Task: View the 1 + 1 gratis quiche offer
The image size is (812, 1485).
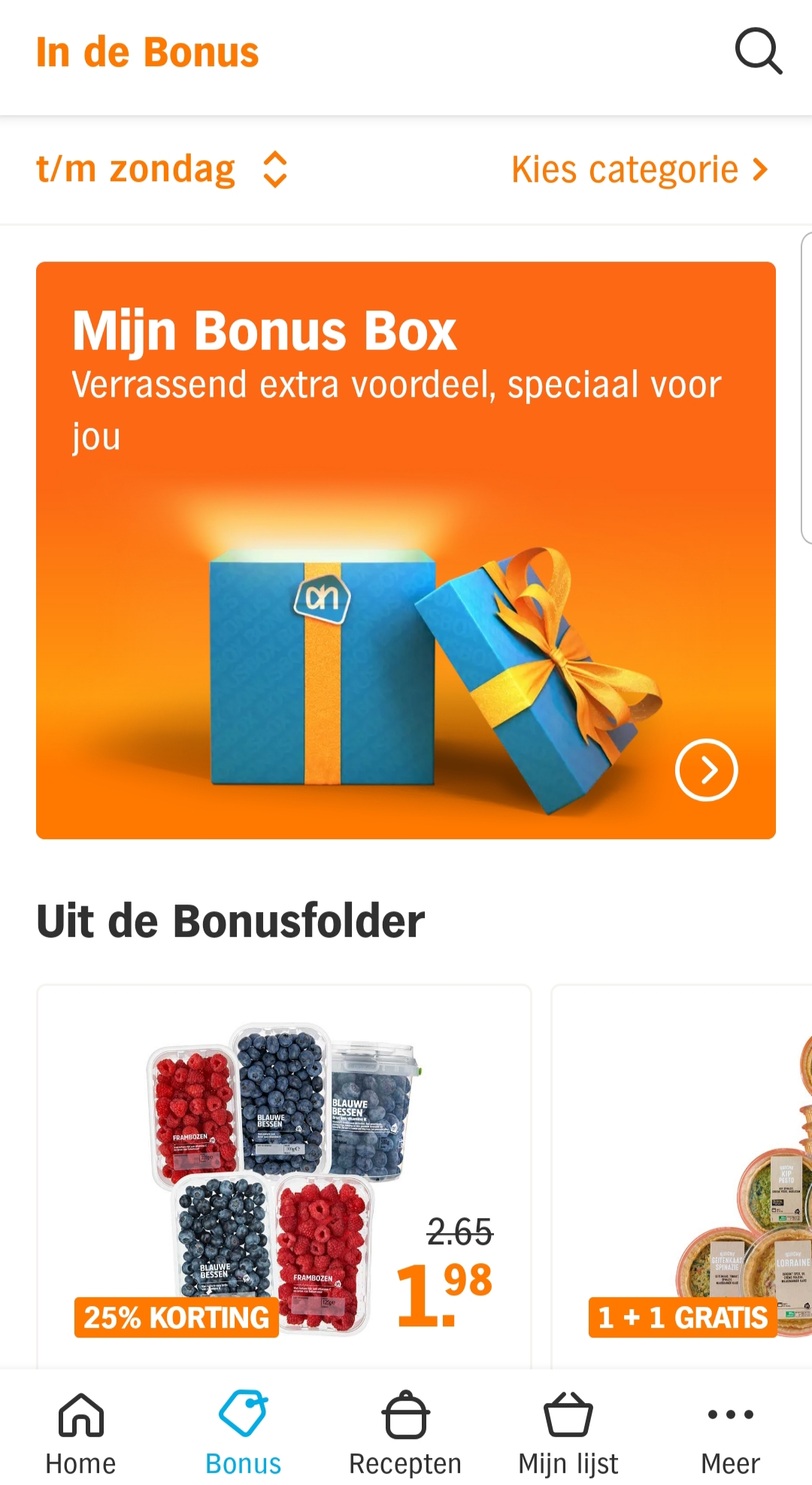Action: click(682, 1177)
